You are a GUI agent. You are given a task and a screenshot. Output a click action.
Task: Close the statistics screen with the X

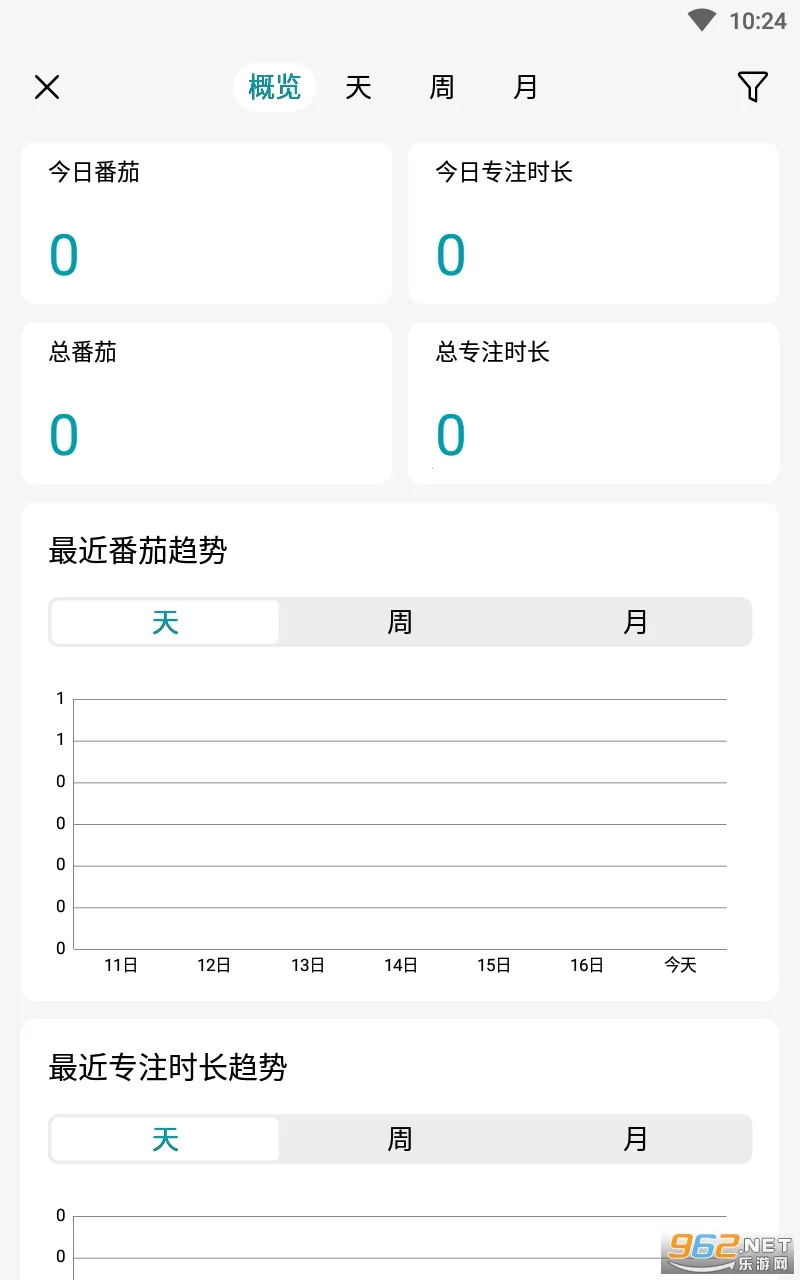click(46, 87)
